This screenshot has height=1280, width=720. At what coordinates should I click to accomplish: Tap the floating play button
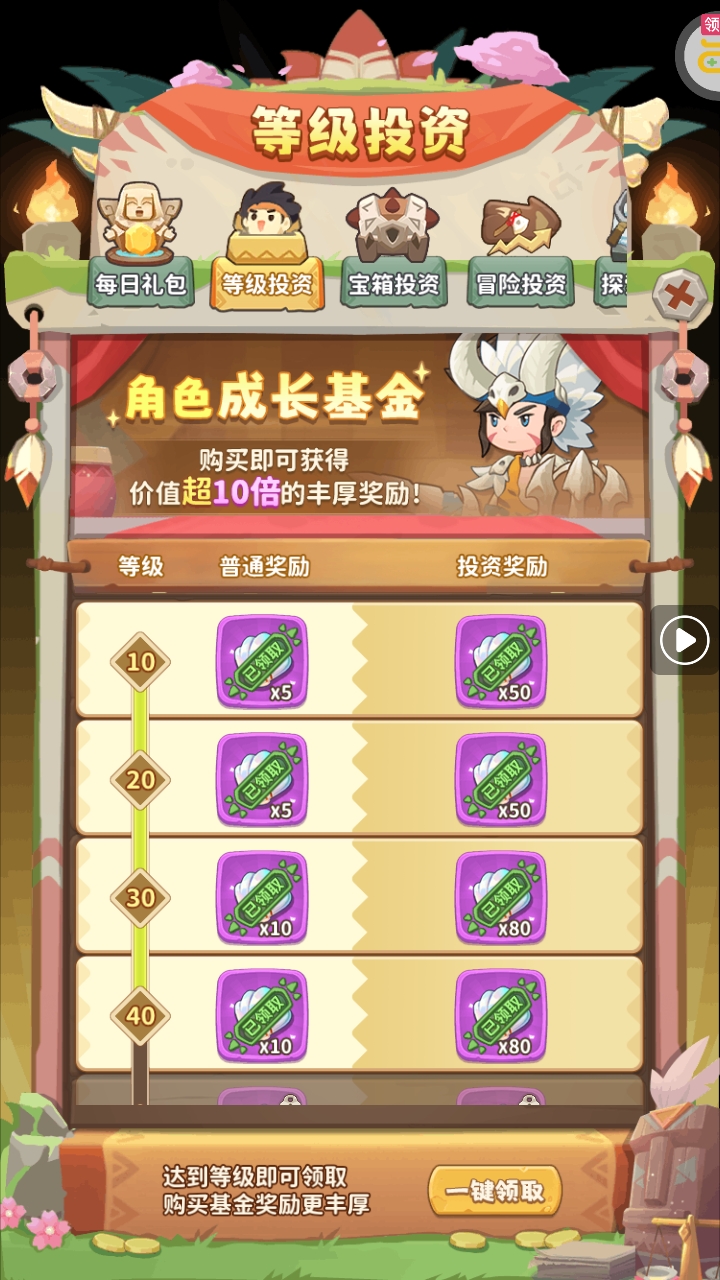[x=685, y=640]
